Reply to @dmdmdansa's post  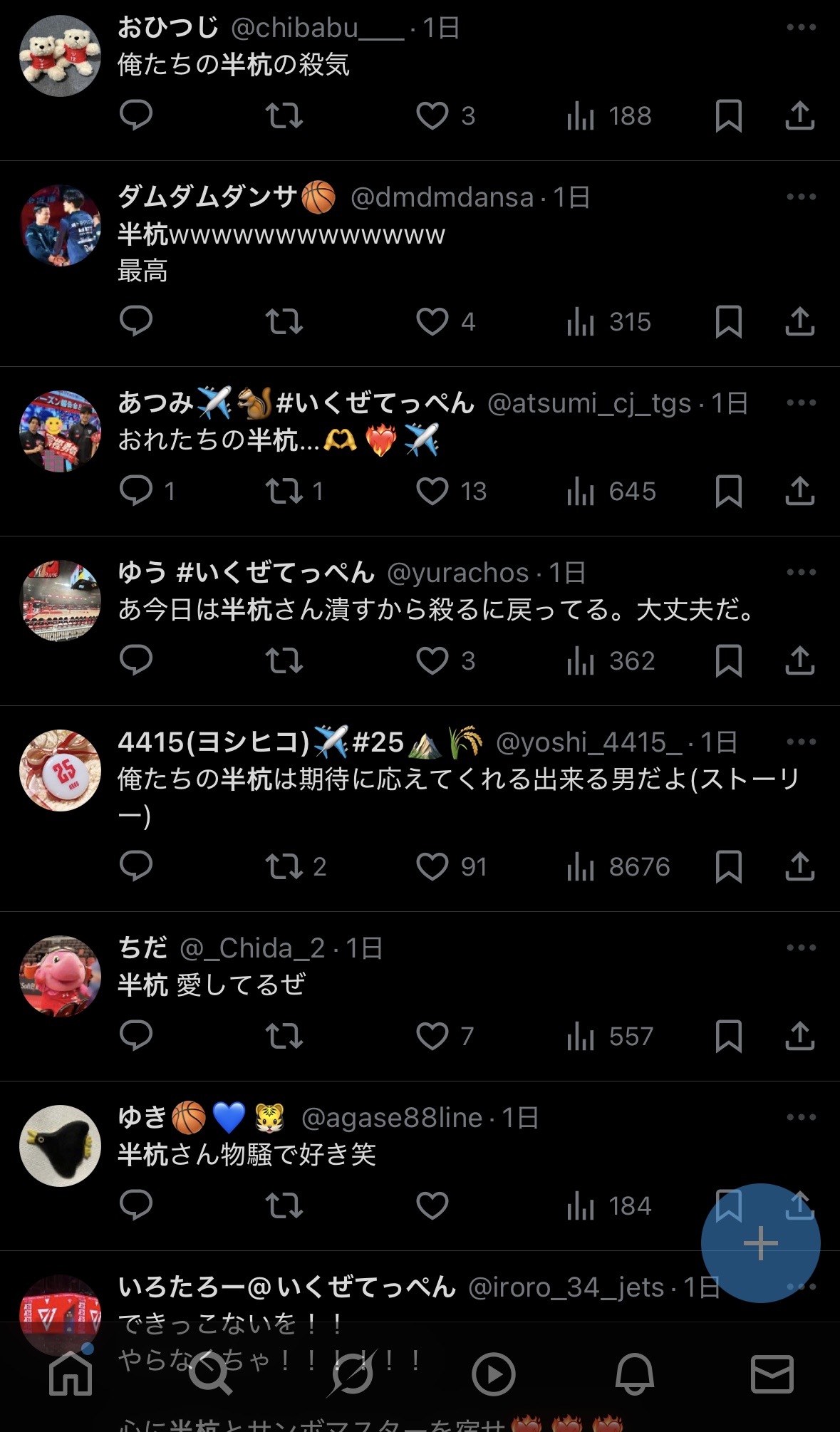tap(136, 321)
